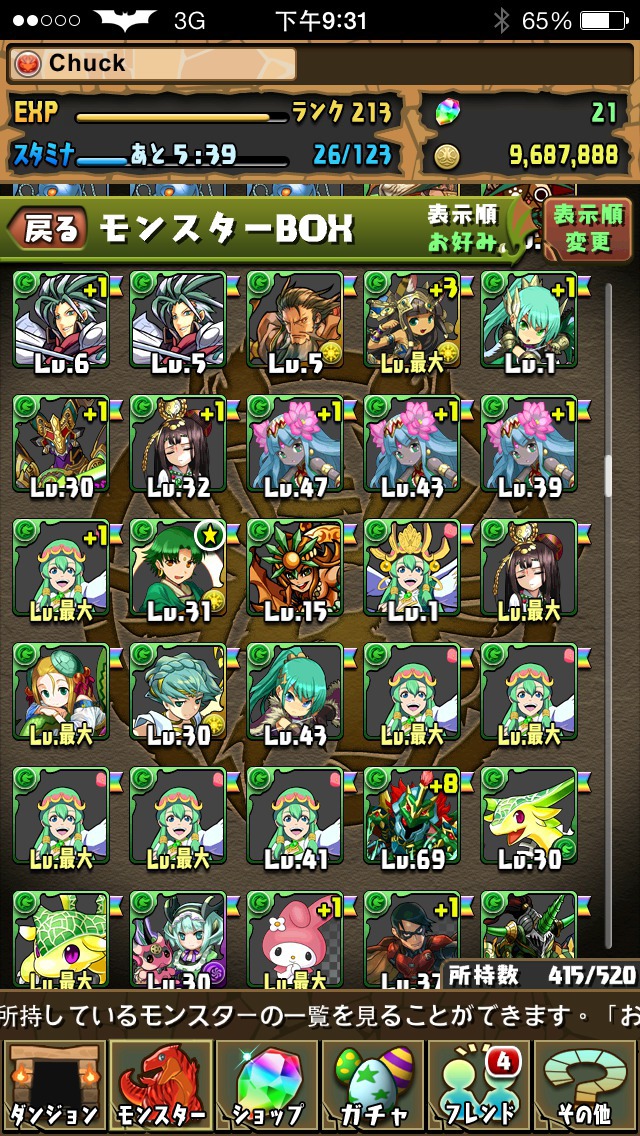Viewport: 640px width, 1136px height.
Task: Select the Lv.31 monster with star badge
Action: (x=178, y=568)
